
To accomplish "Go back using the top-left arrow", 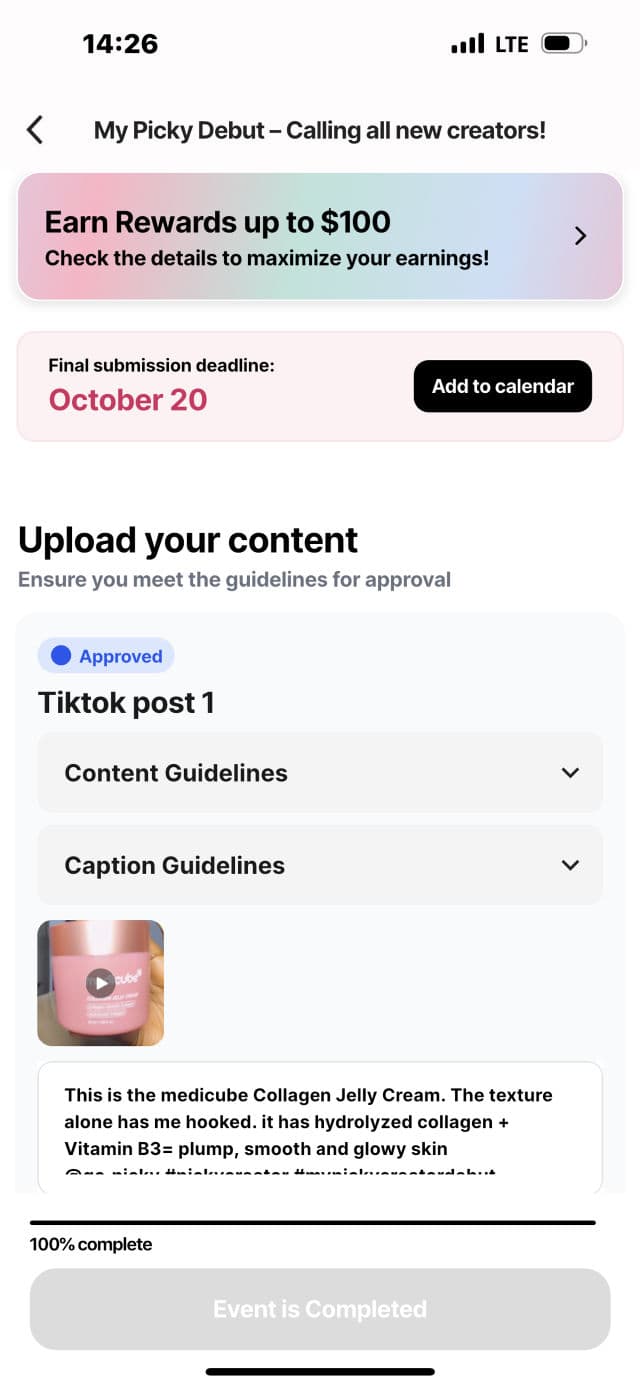I will tap(35, 130).
